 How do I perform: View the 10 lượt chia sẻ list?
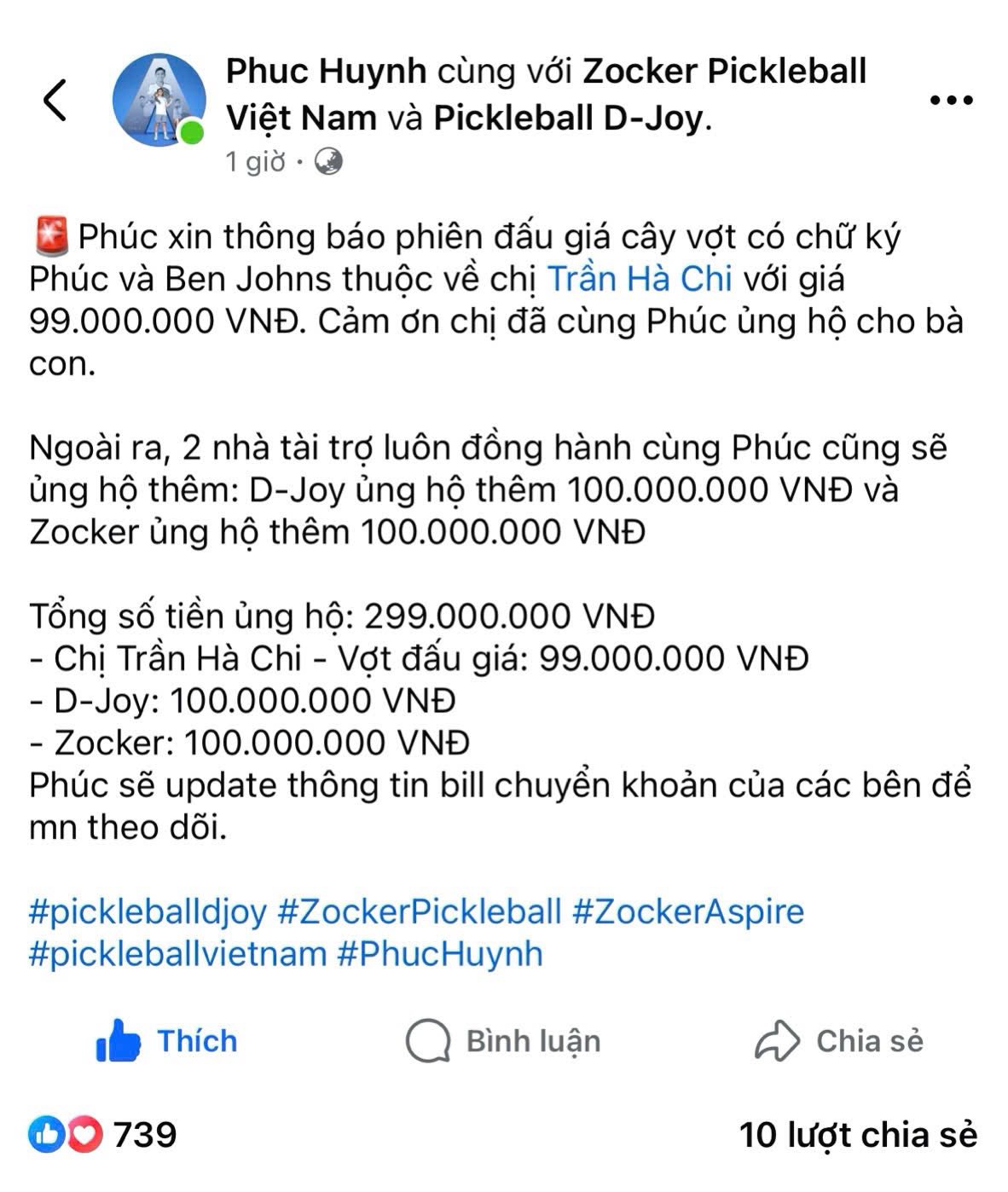click(x=857, y=1135)
